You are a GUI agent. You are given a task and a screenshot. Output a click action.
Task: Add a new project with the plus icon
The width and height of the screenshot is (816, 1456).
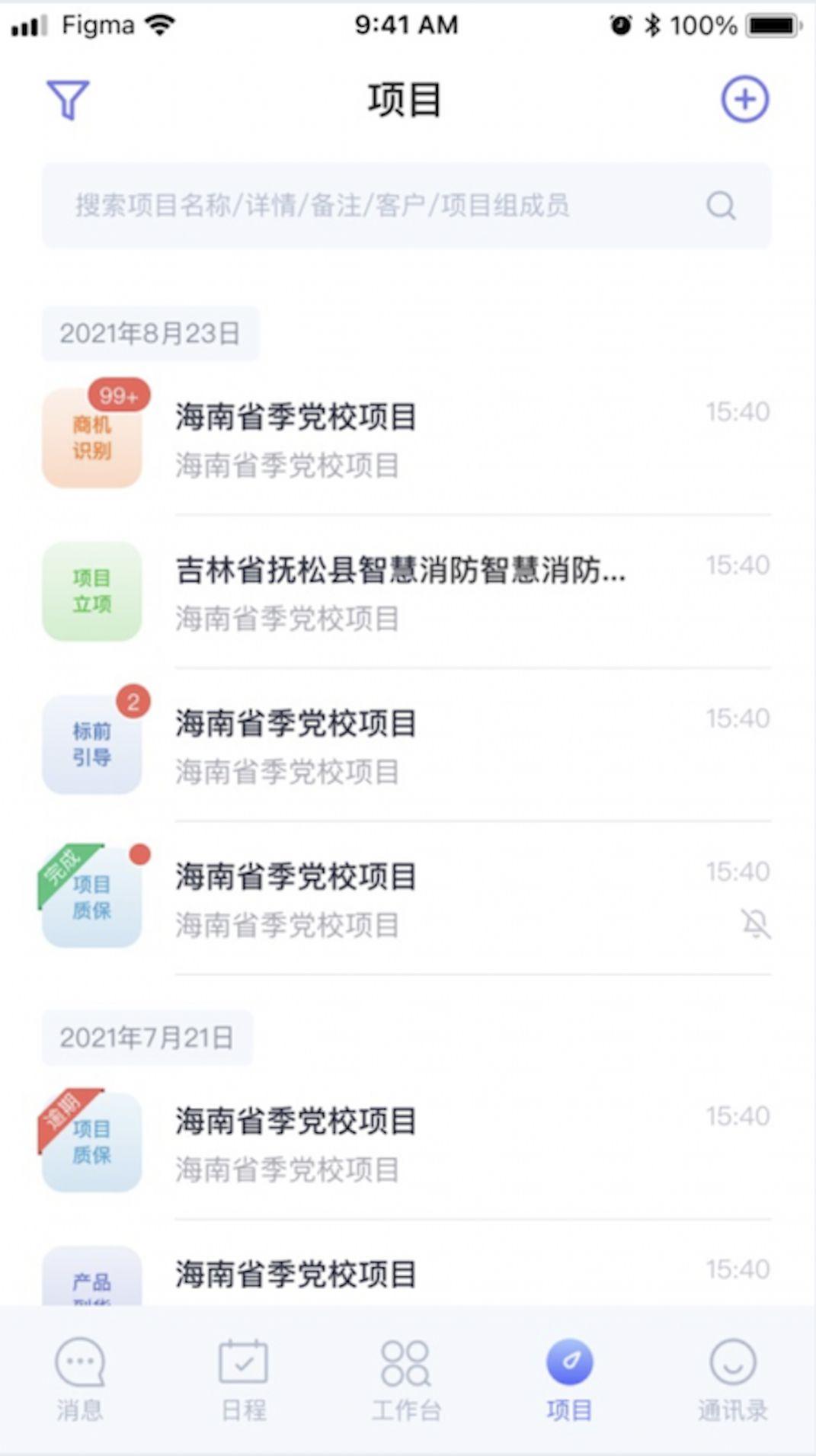[744, 99]
